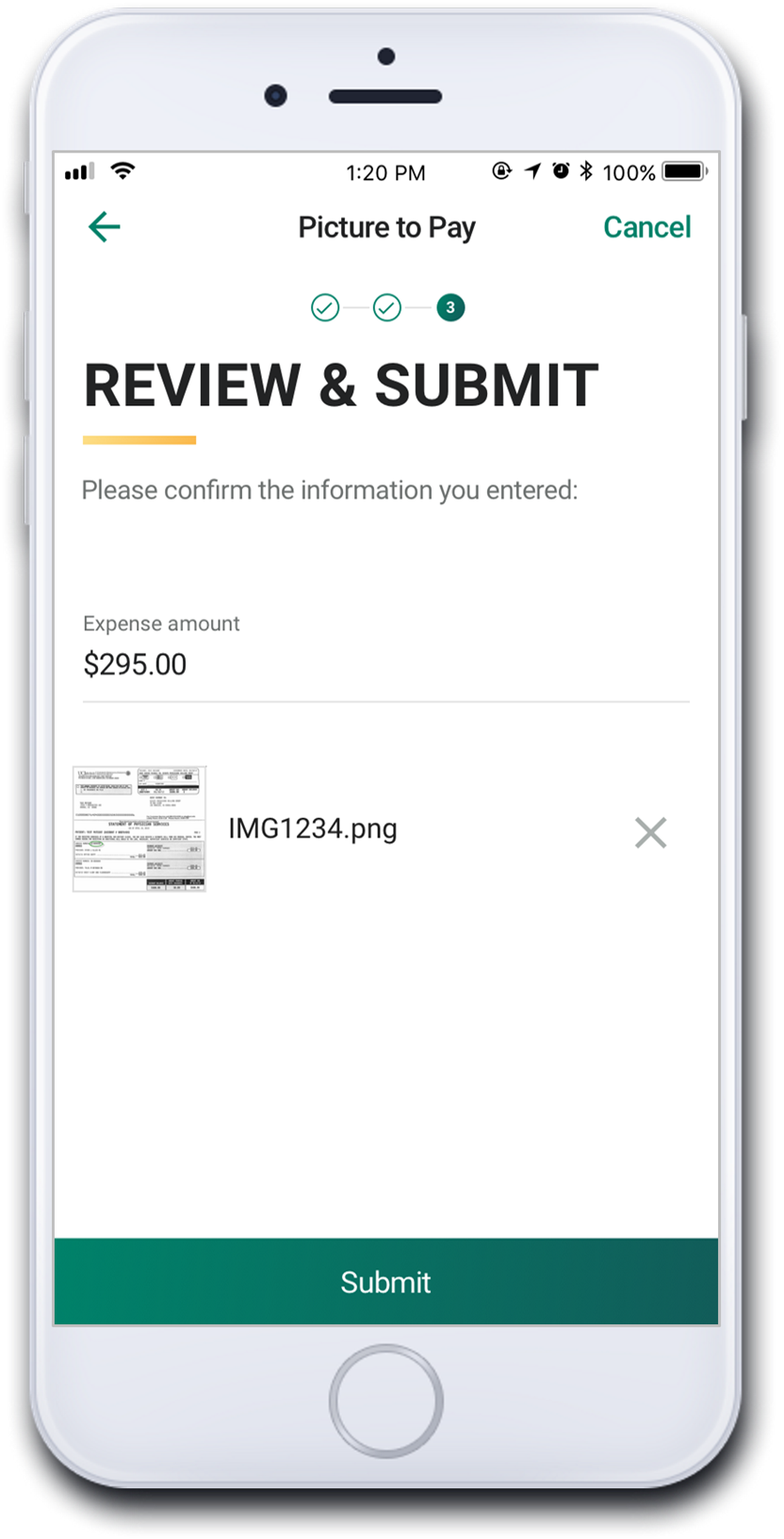Cancel the Picture to Pay flow
Screen dimensions: 784x1539
pyautogui.click(x=646, y=227)
